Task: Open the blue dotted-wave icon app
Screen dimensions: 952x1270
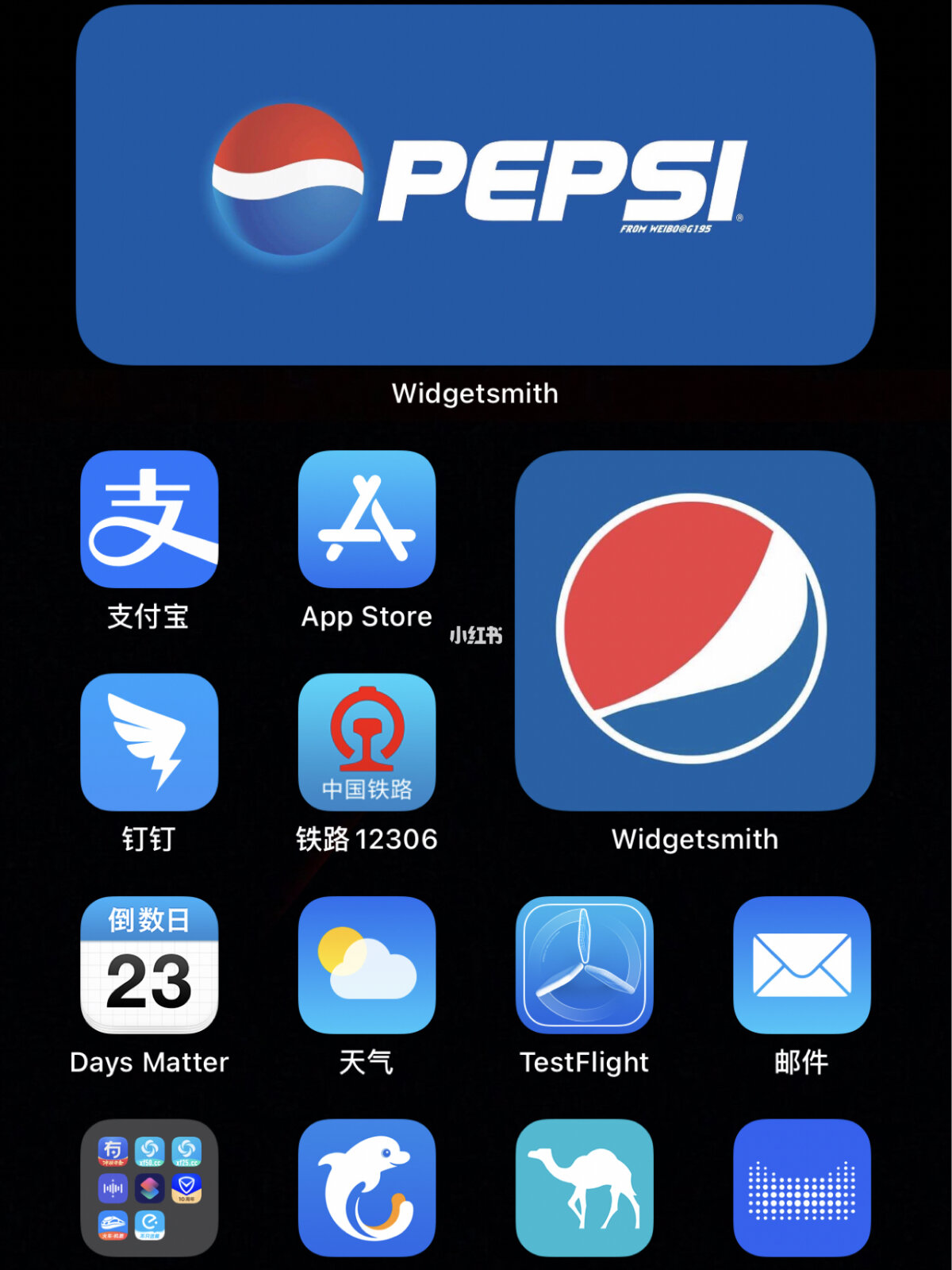Action: [802, 1187]
